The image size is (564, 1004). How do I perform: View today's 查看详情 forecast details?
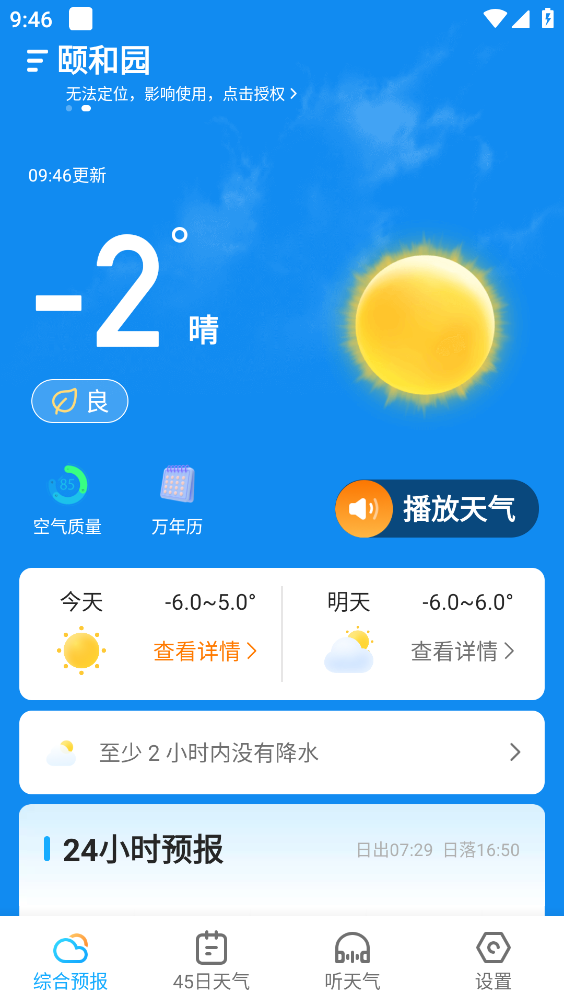tap(205, 652)
